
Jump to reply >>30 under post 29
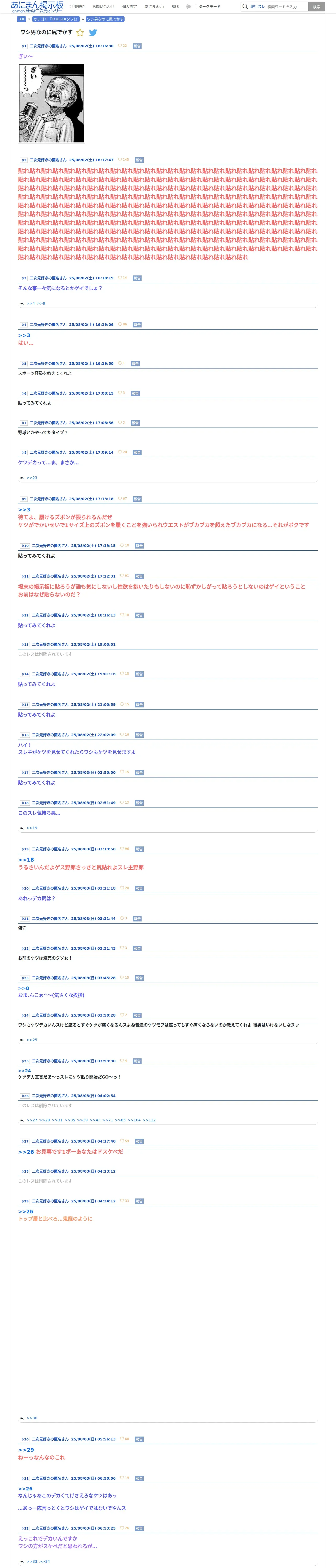coord(32,1418)
